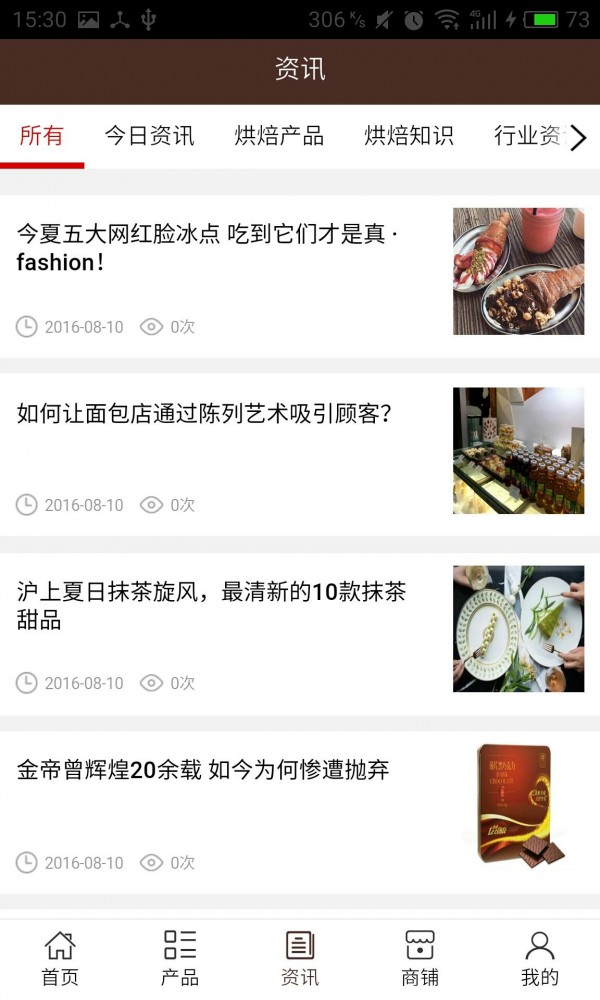Switch to the 产品 bottom tab

[x=180, y=958]
